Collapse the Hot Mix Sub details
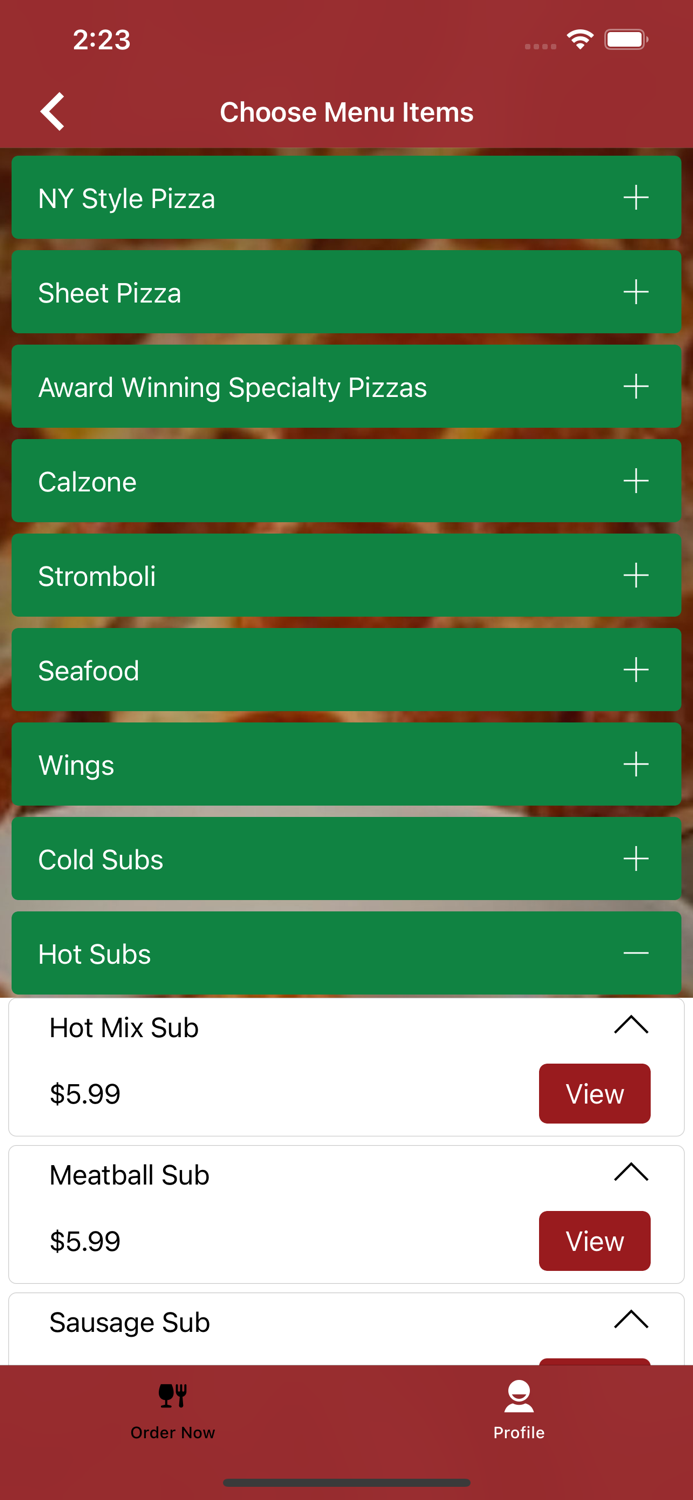The image size is (693, 1500). [630, 1026]
